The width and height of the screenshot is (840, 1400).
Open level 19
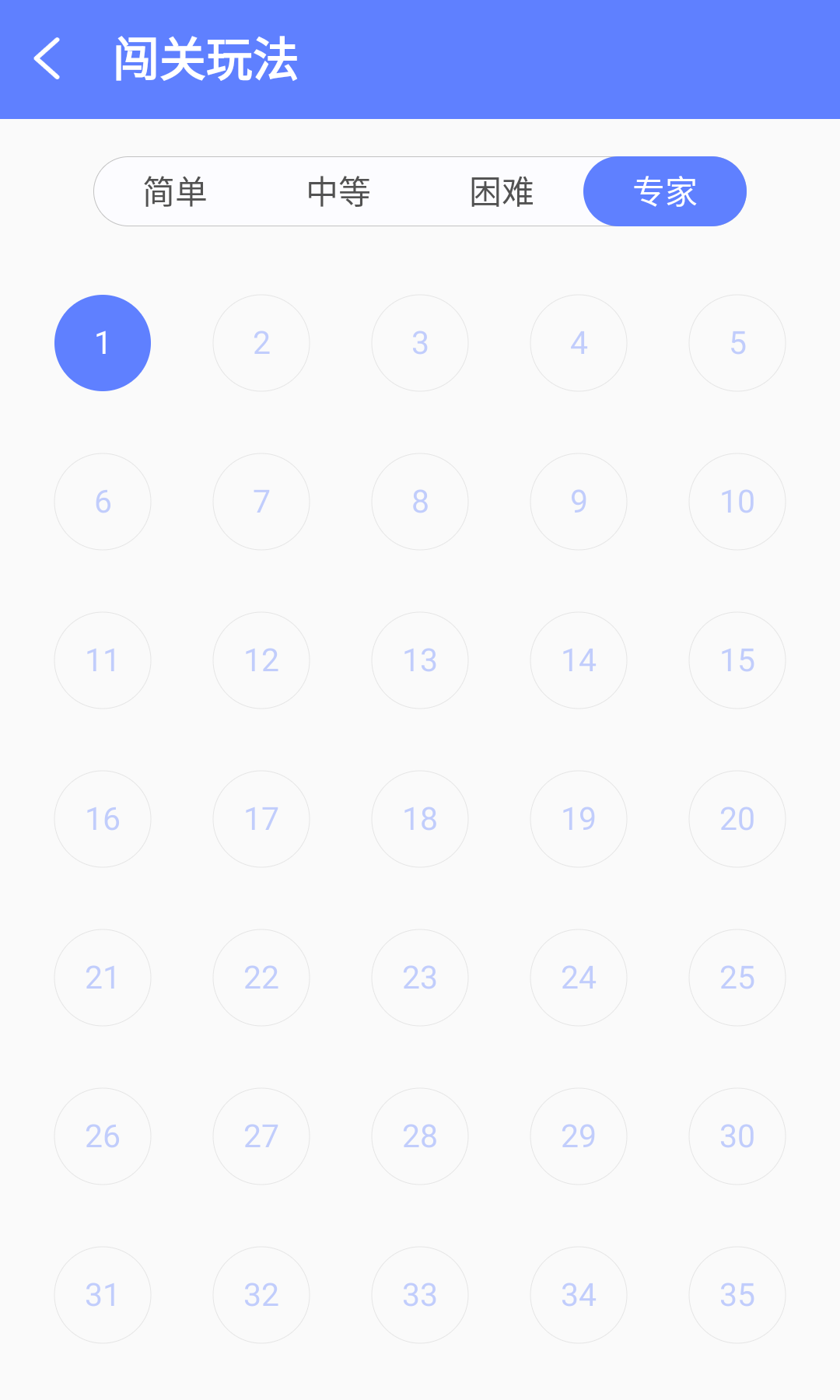pyautogui.click(x=579, y=819)
